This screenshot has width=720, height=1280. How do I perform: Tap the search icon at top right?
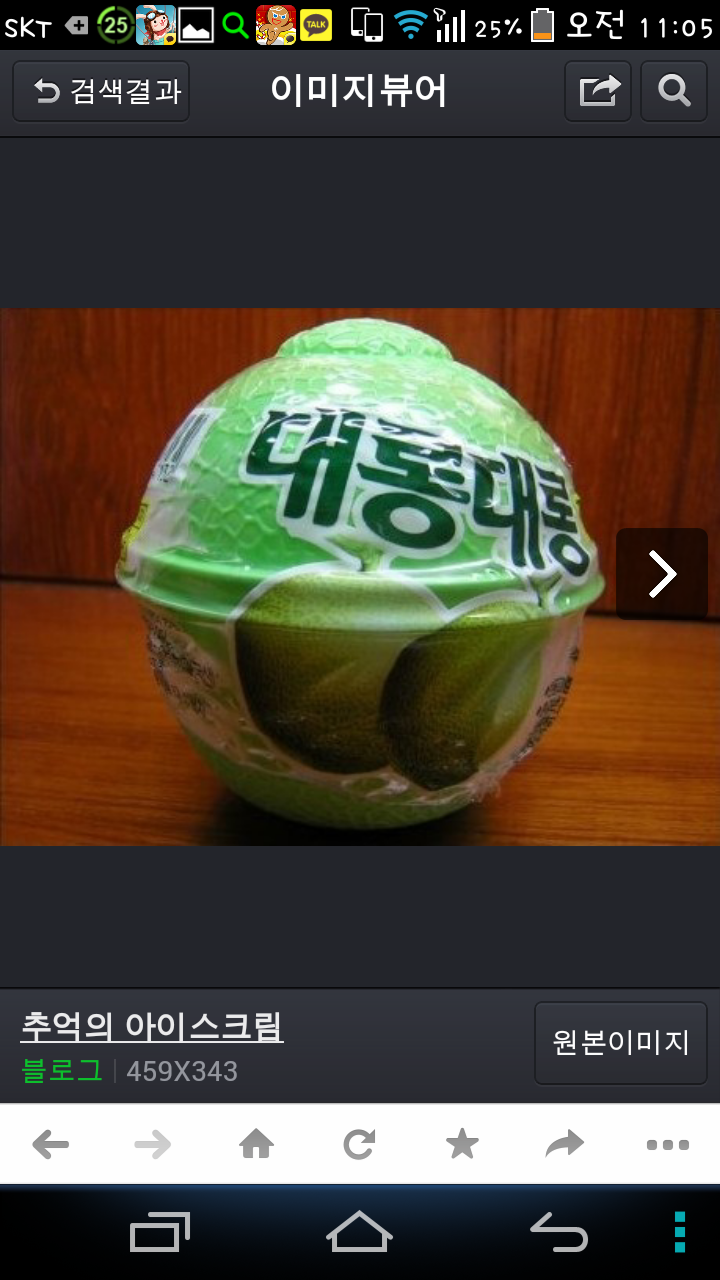coord(673,90)
